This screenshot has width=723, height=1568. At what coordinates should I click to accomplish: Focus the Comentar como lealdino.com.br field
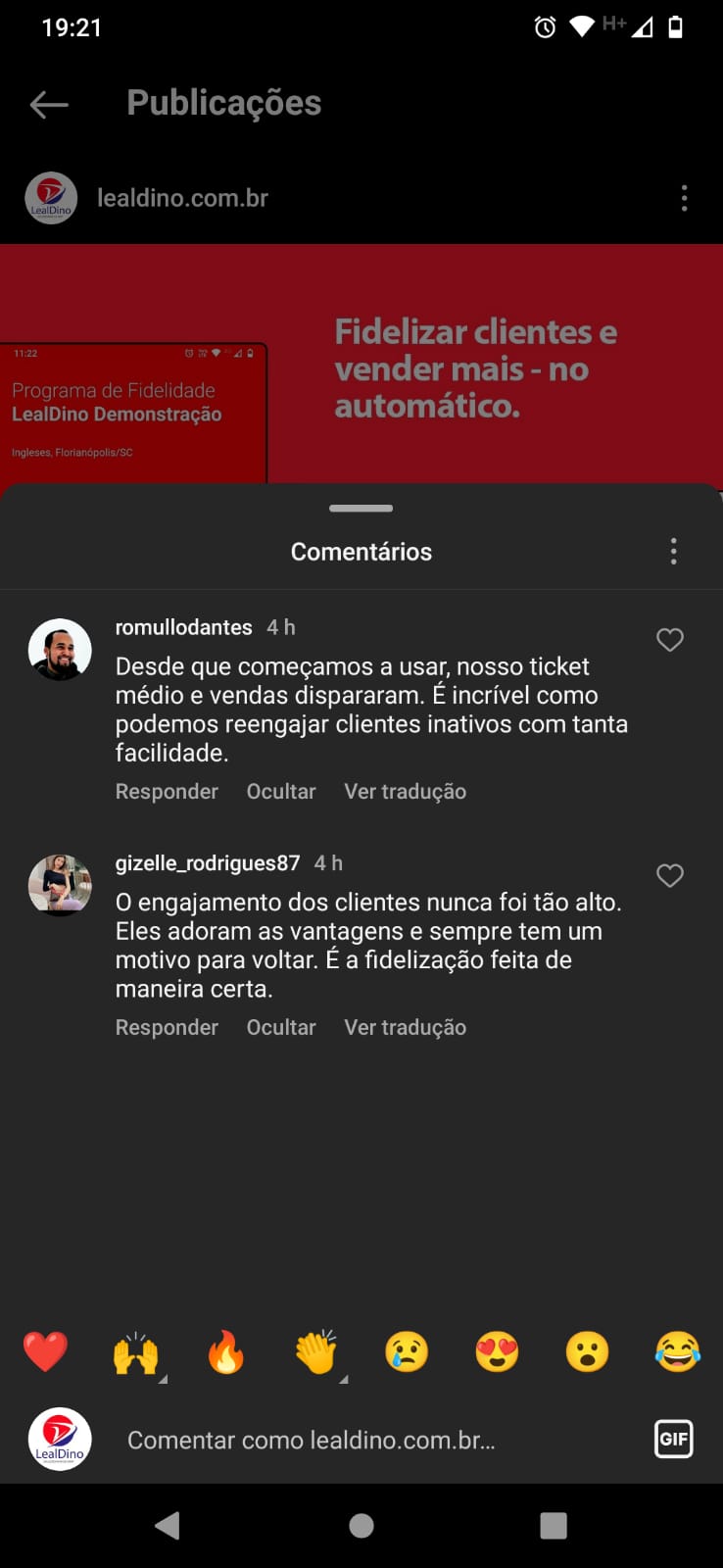372,1440
